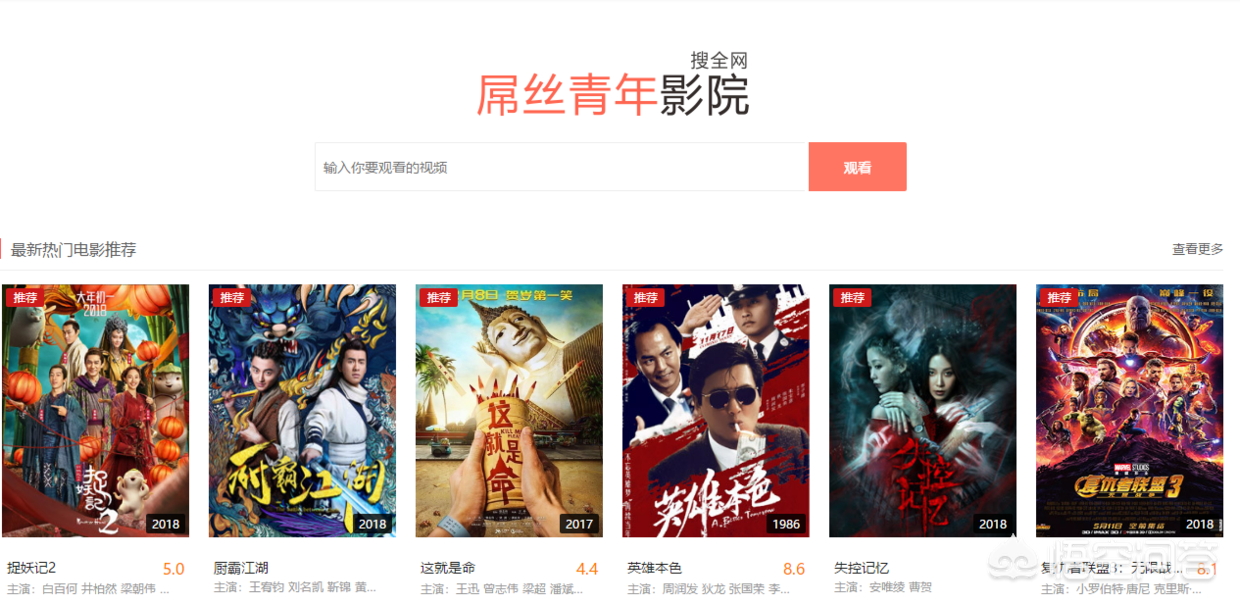Open the 查看更多 link
The width and height of the screenshot is (1240, 604).
(1197, 249)
